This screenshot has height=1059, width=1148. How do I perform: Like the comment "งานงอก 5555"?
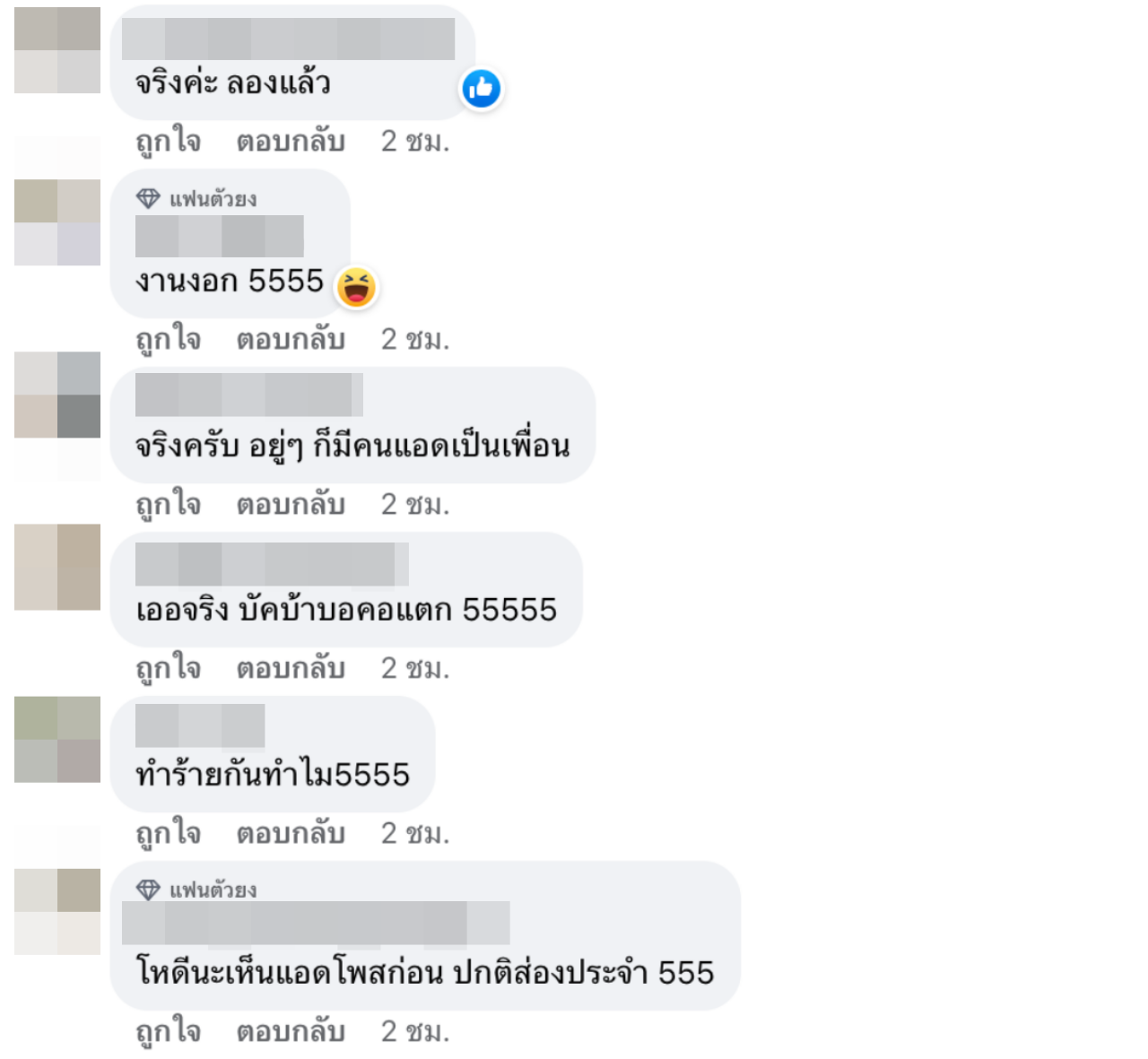(168, 340)
